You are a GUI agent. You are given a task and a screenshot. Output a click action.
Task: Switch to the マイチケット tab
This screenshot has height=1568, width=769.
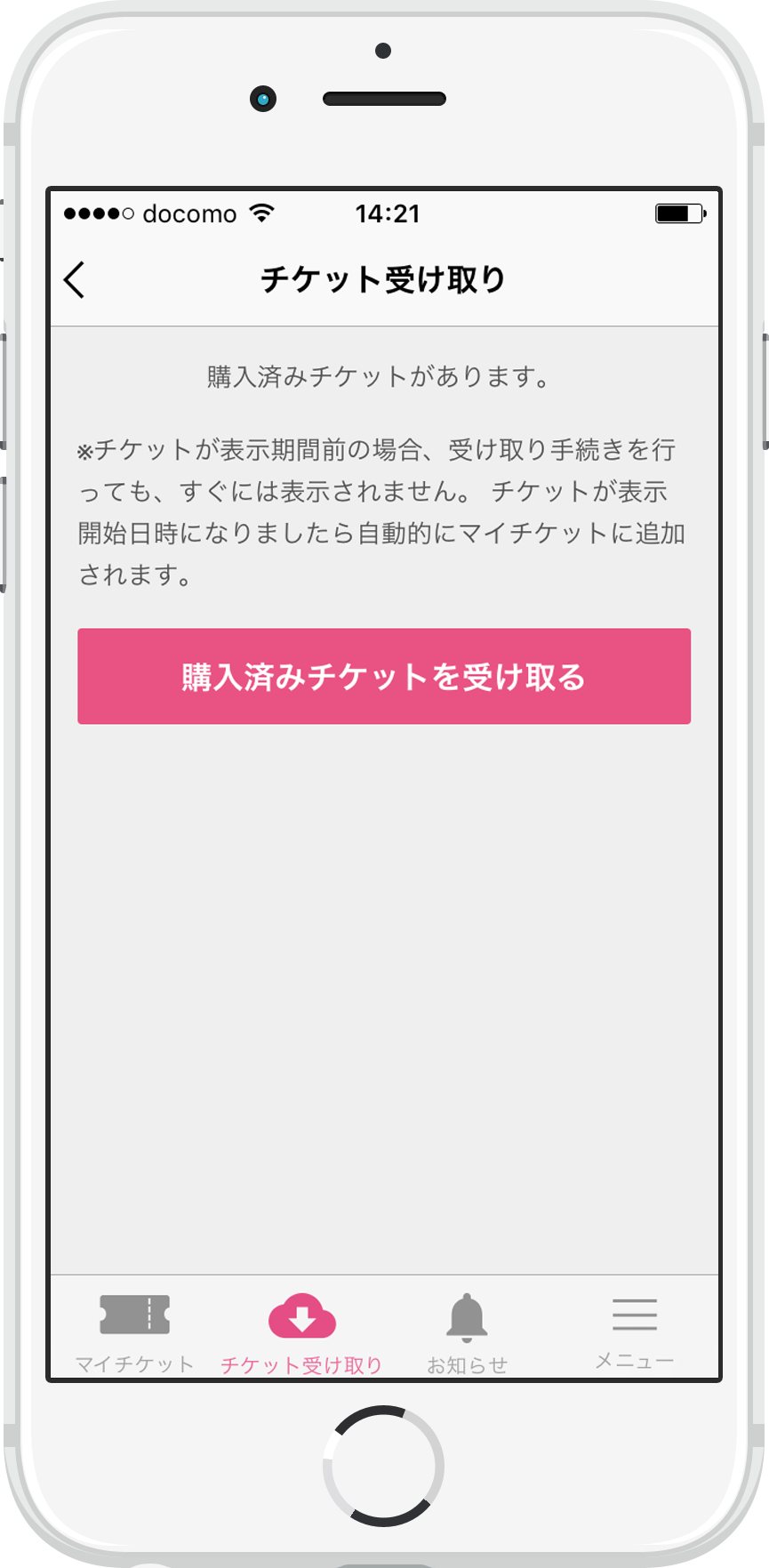(x=134, y=1331)
